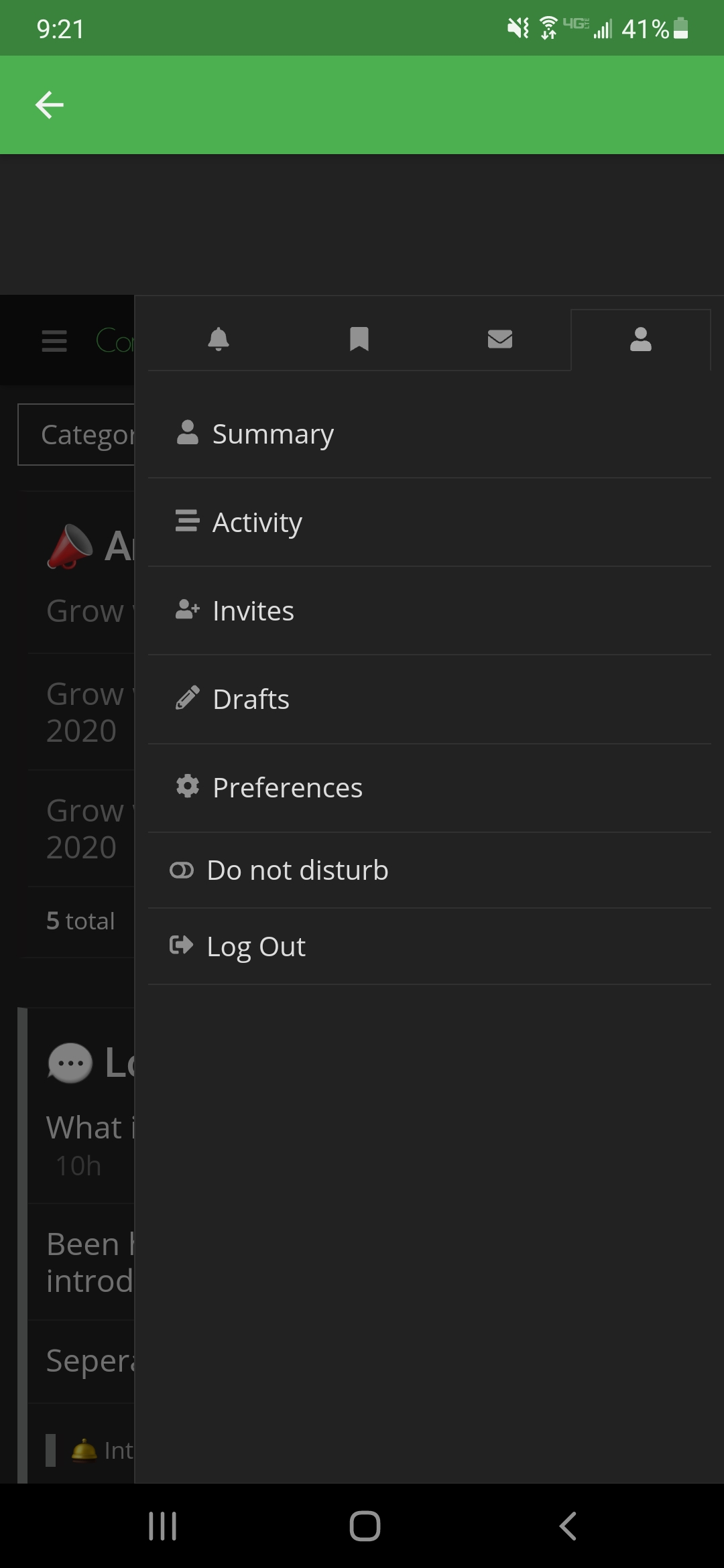Switch to the bookmarks tab
This screenshot has width=724, height=1568.
359,339
